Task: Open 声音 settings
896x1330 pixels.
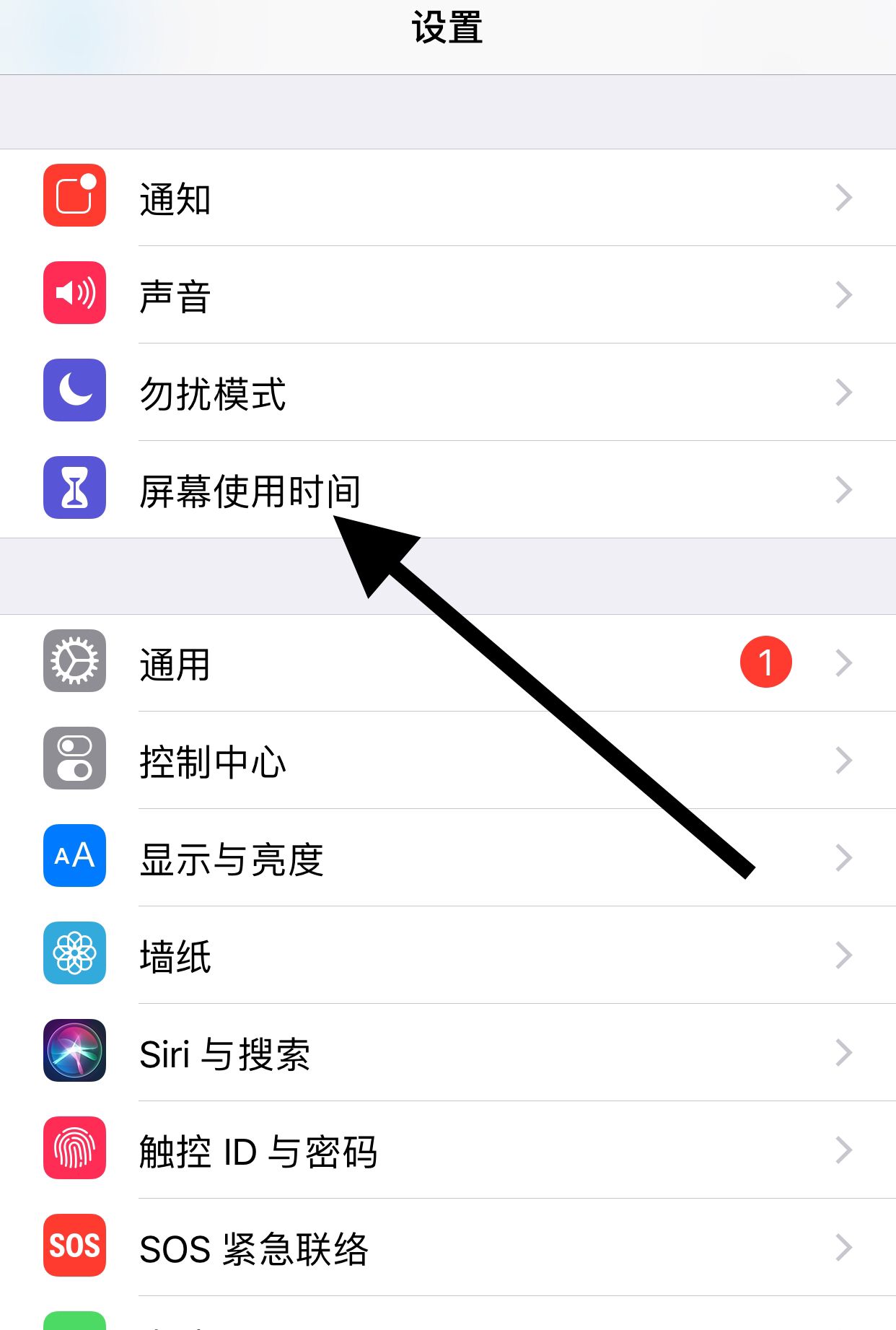Action: point(447,295)
